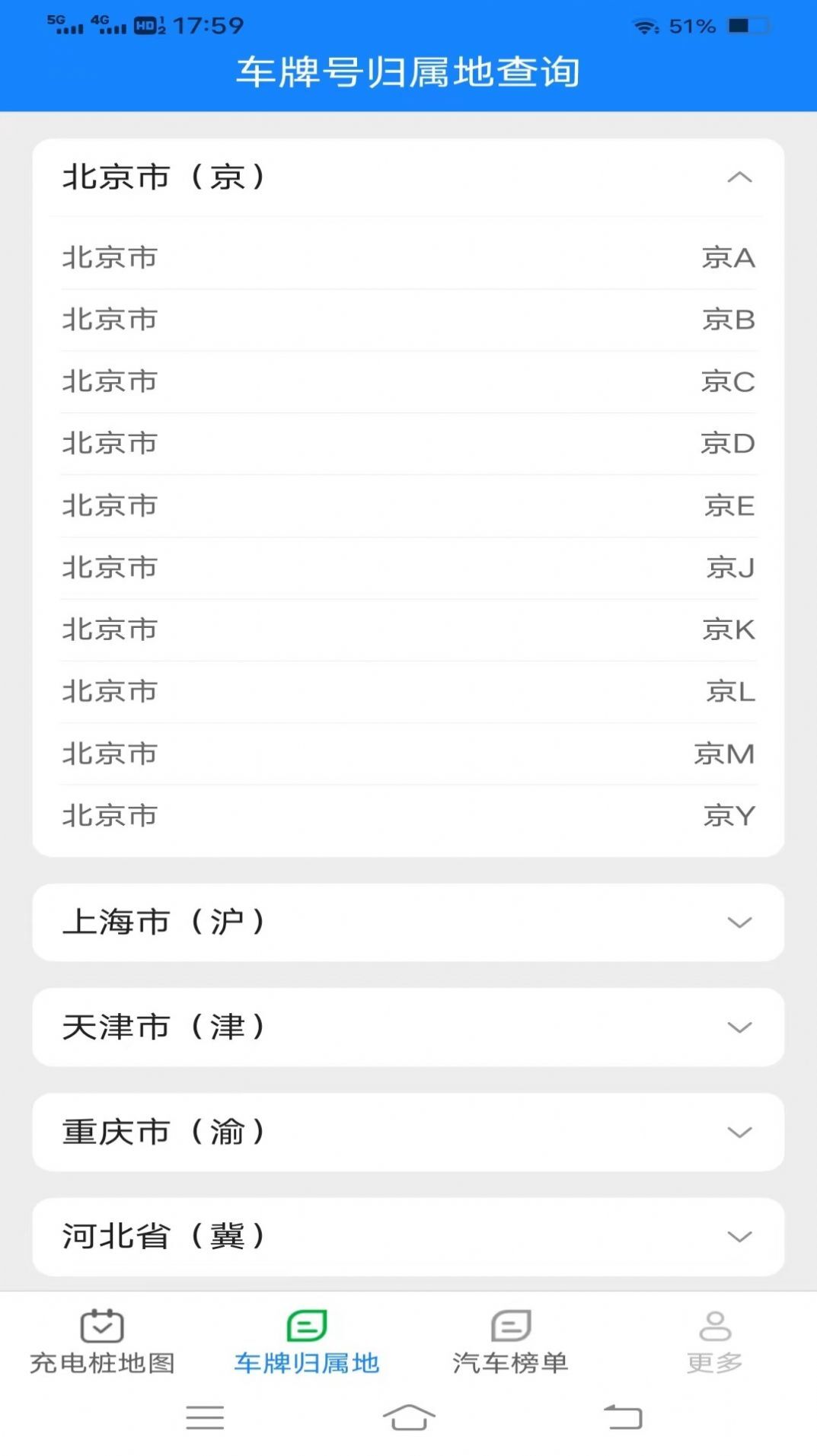Expand the 河北省（冀）section
This screenshot has width=817, height=1456.
(408, 1237)
